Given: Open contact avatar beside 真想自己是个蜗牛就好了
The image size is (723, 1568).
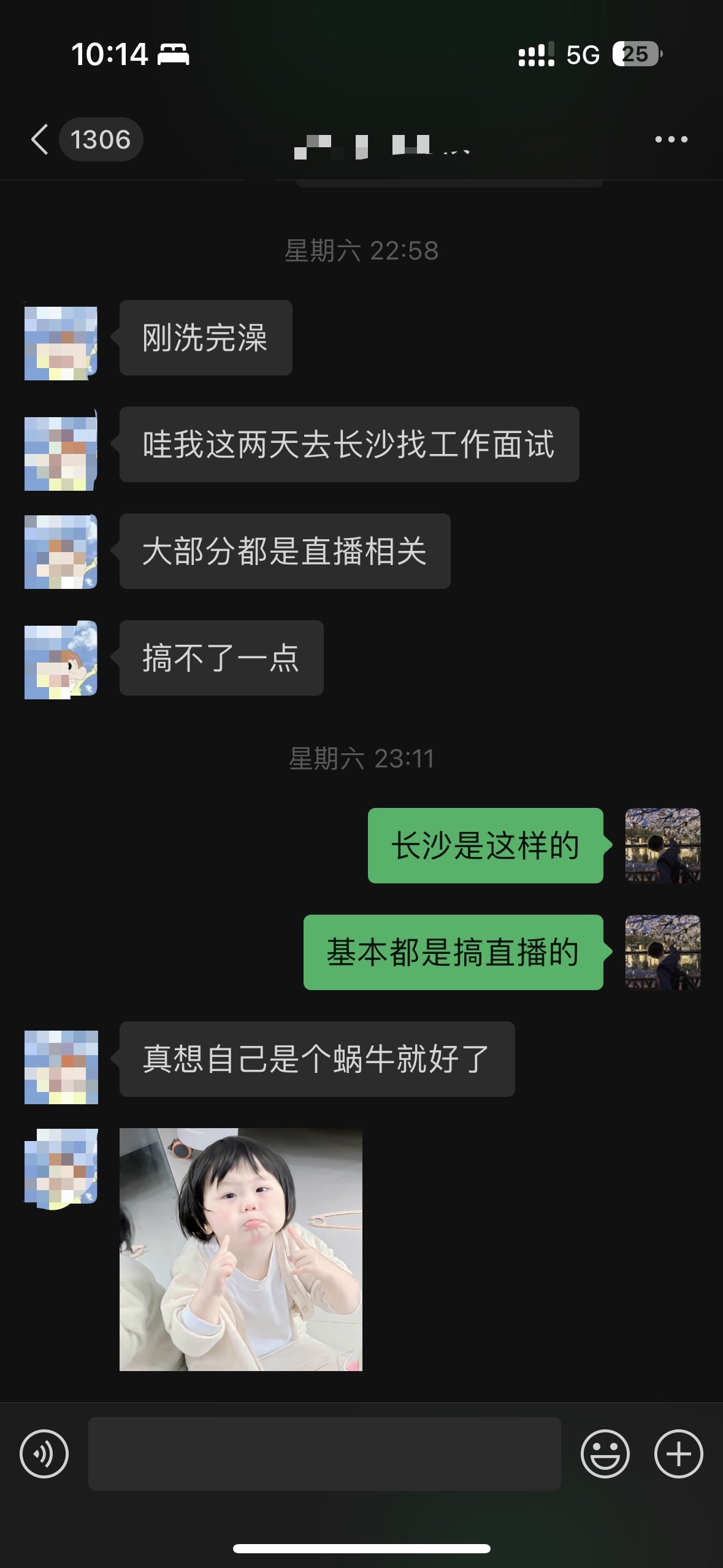Looking at the screenshot, I should (x=61, y=1067).
